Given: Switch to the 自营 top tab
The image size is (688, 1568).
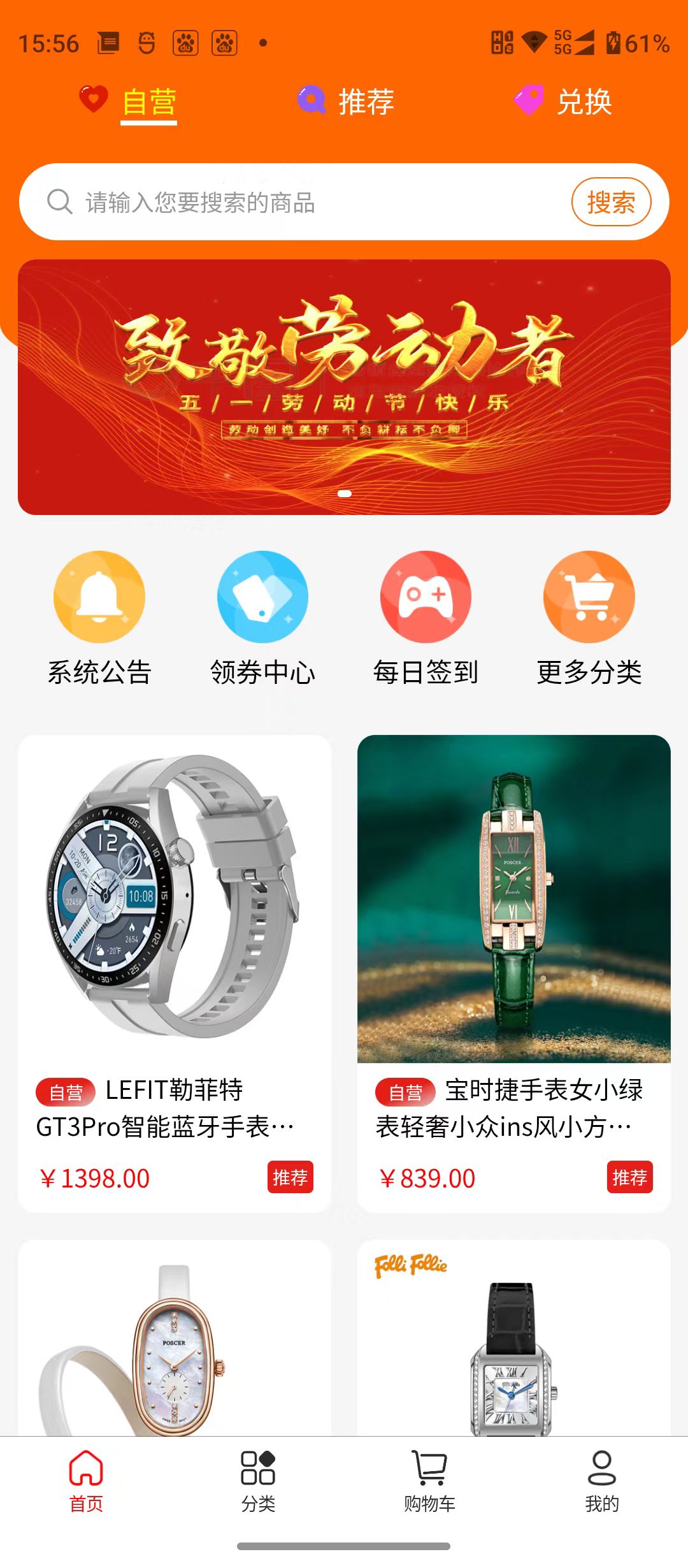Looking at the screenshot, I should [x=148, y=102].
